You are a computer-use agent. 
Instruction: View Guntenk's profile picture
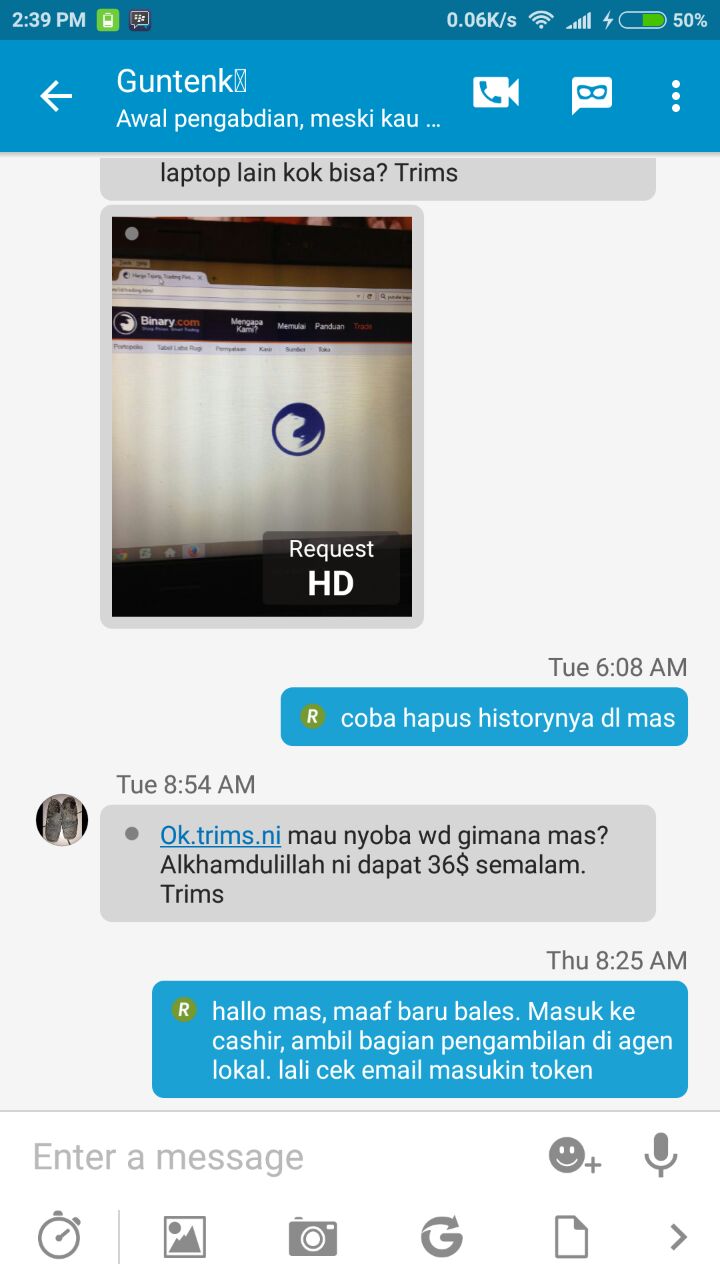(62, 820)
